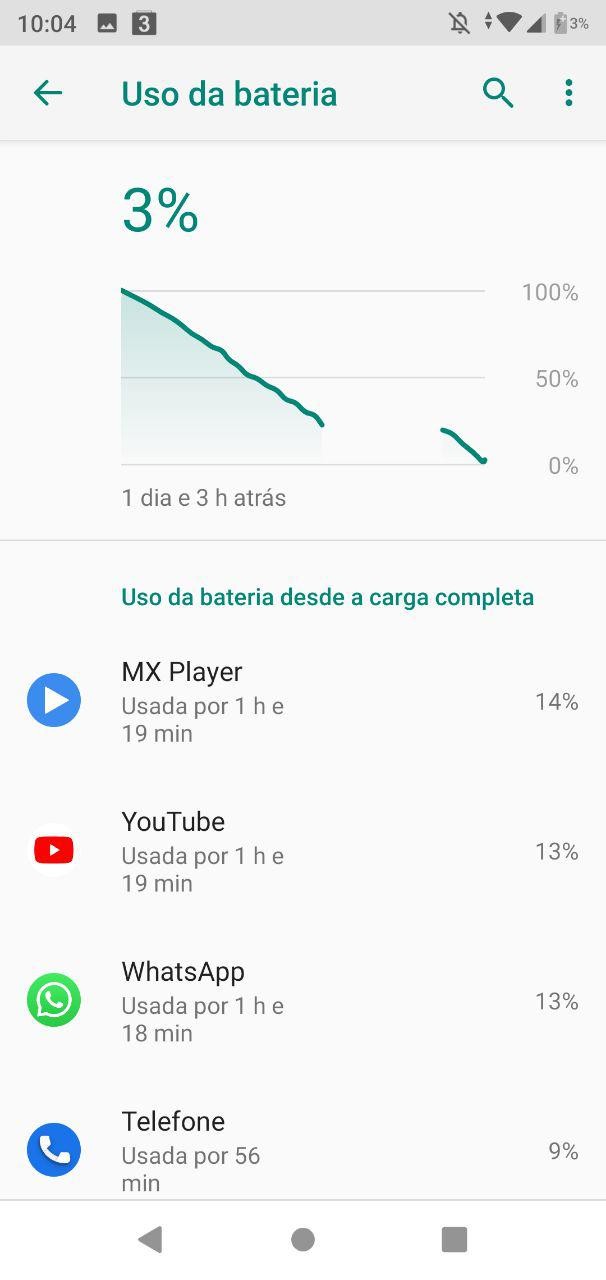View YouTube battery usage details

pos(302,852)
